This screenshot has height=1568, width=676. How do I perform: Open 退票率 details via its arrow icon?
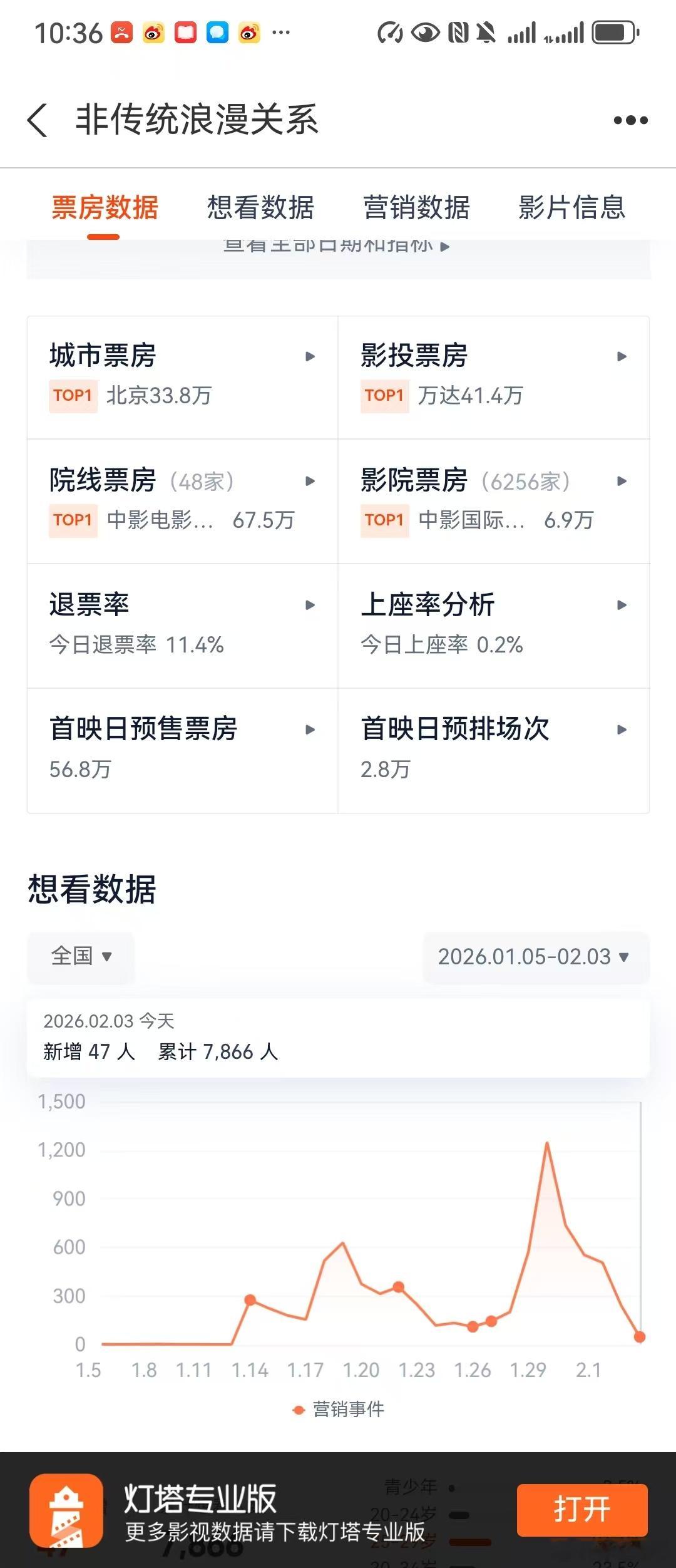coord(309,605)
